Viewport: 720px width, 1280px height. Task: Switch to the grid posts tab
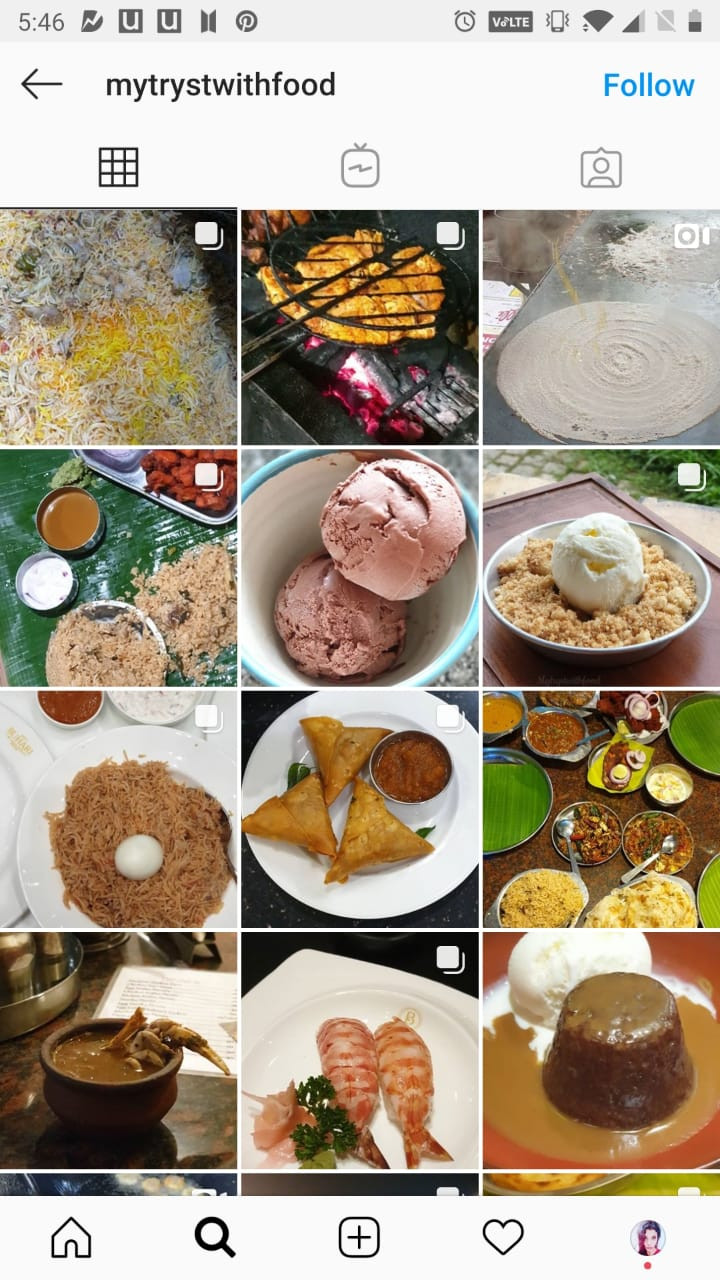click(x=118, y=167)
